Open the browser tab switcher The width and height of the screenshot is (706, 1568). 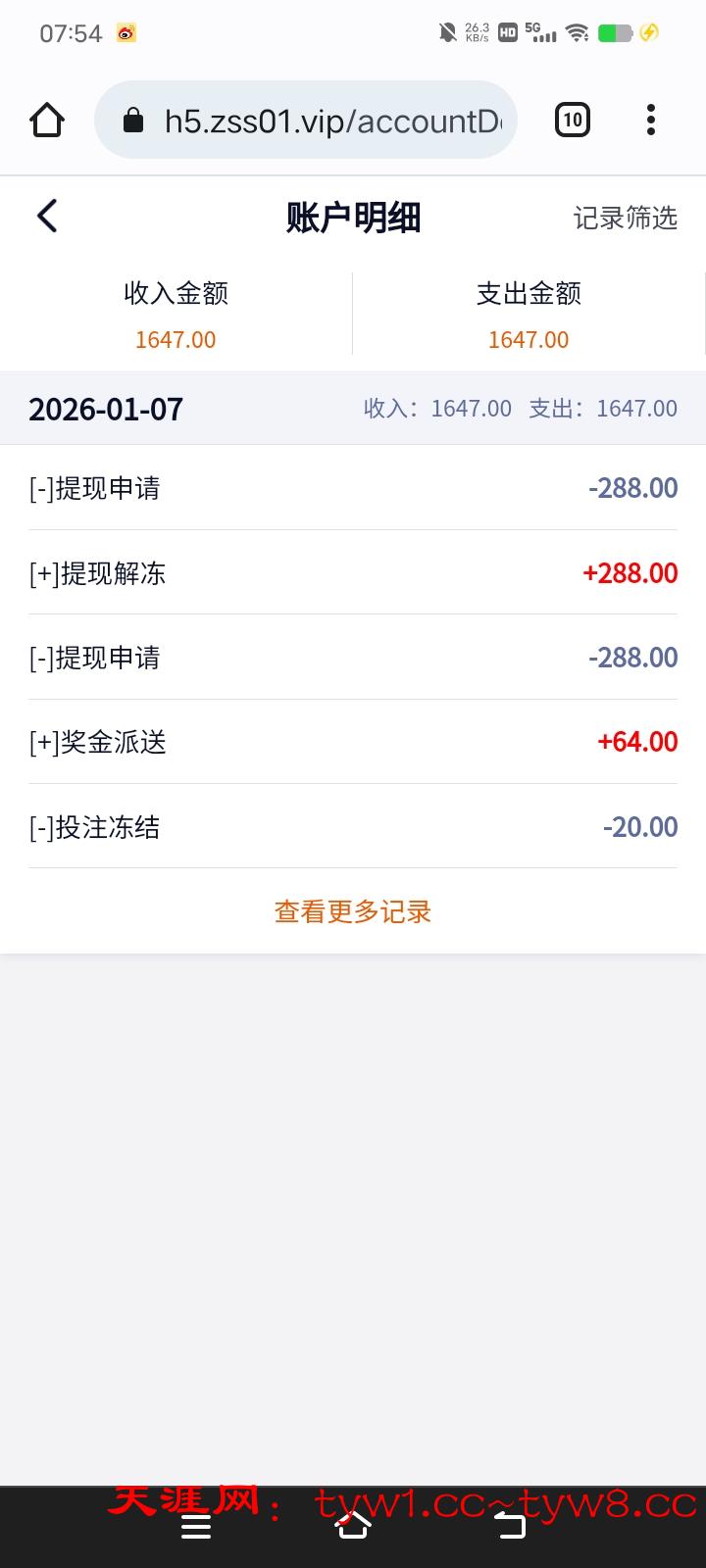(573, 121)
